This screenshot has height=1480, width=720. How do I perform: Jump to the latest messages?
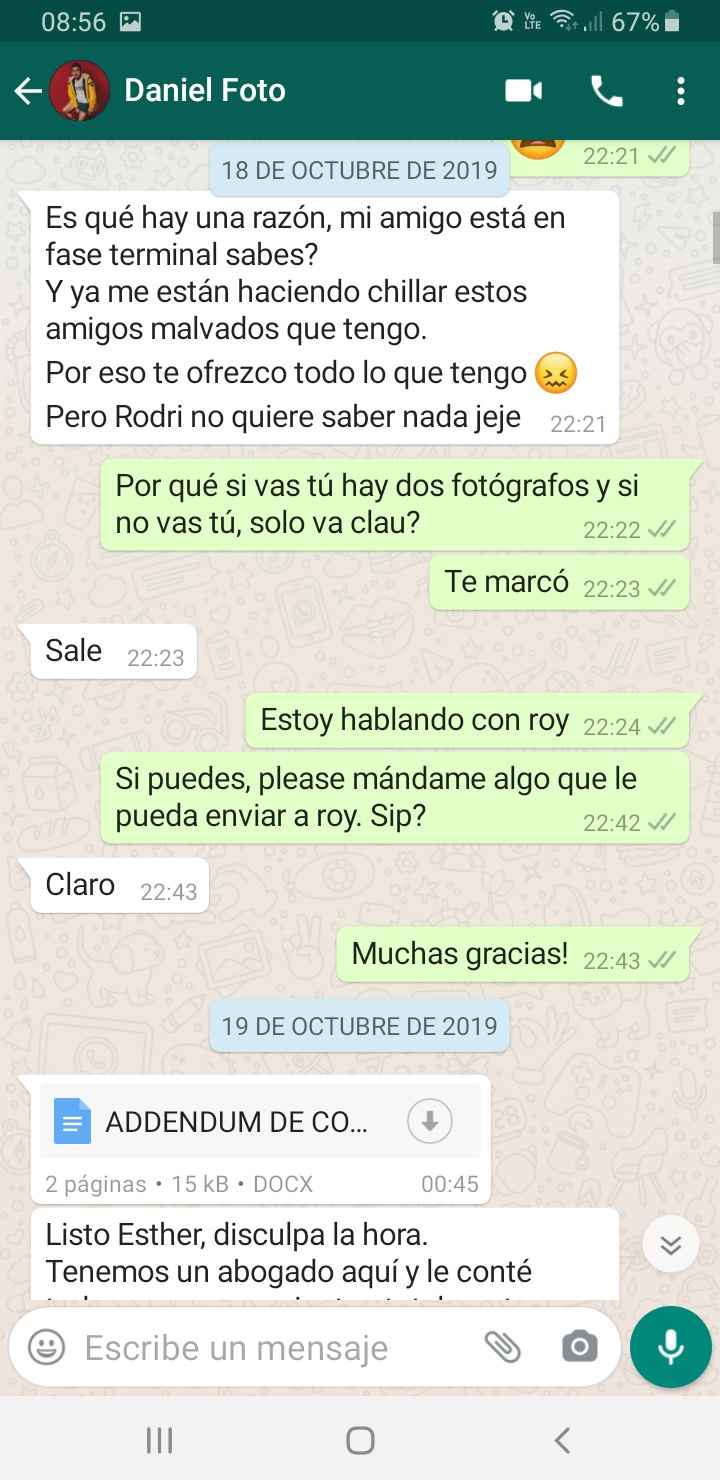(670, 1245)
